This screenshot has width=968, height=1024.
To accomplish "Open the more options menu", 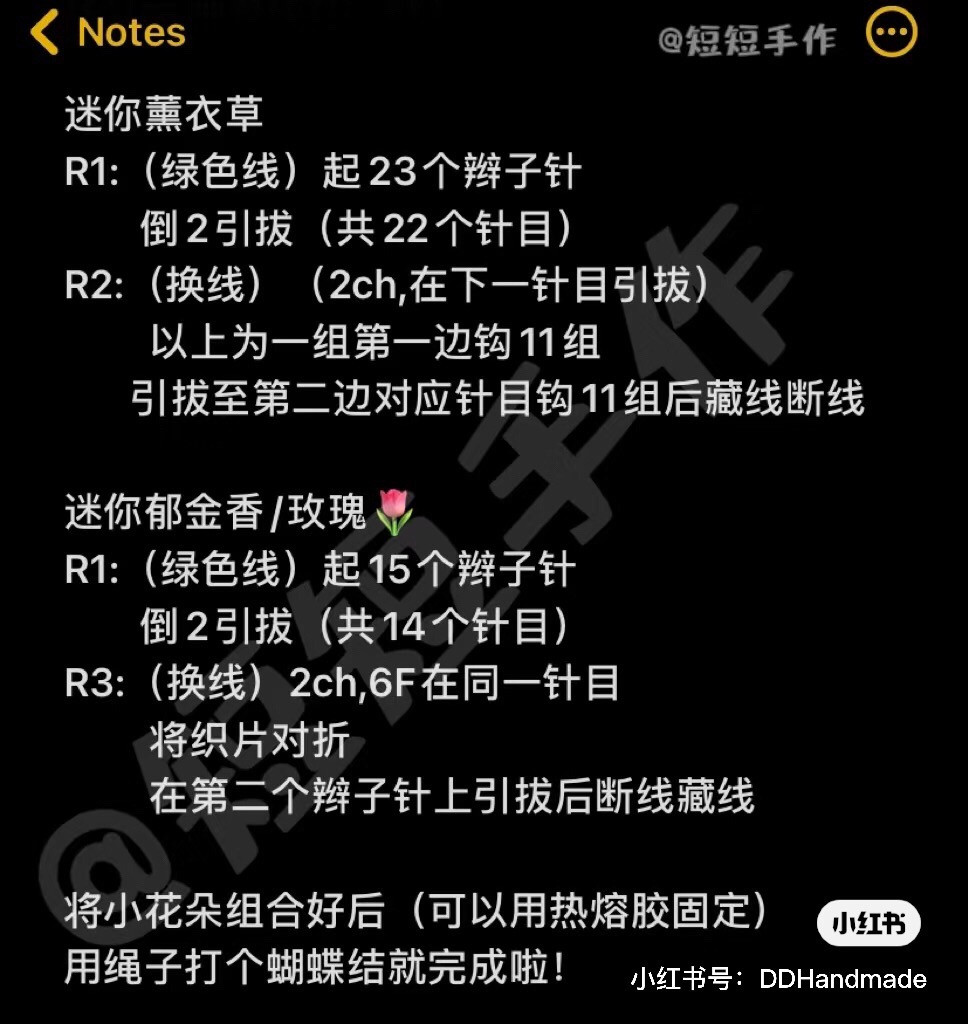I will coord(890,33).
